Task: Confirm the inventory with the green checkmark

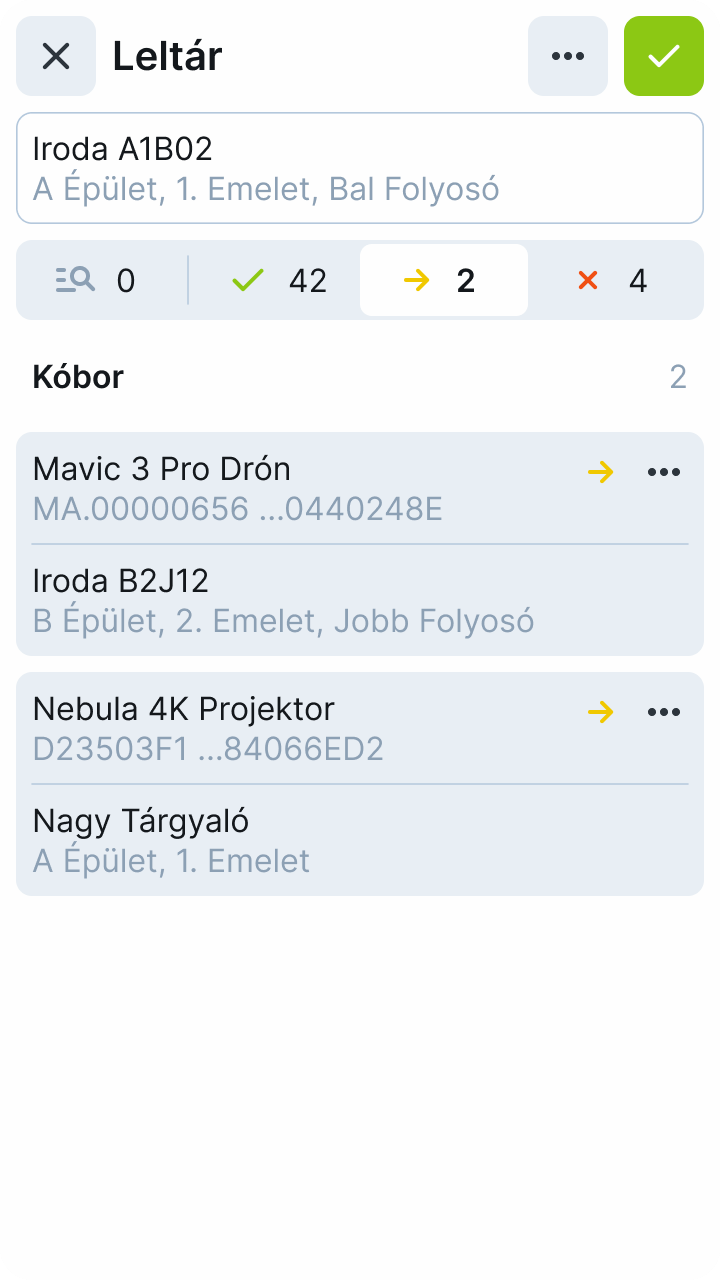Action: 664,56
